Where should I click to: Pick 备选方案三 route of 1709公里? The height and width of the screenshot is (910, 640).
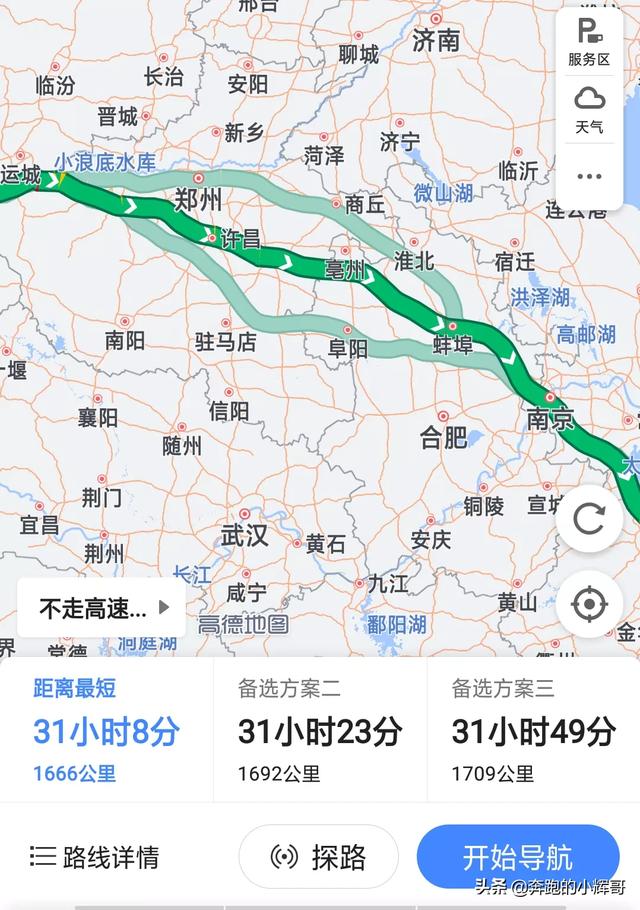point(533,731)
